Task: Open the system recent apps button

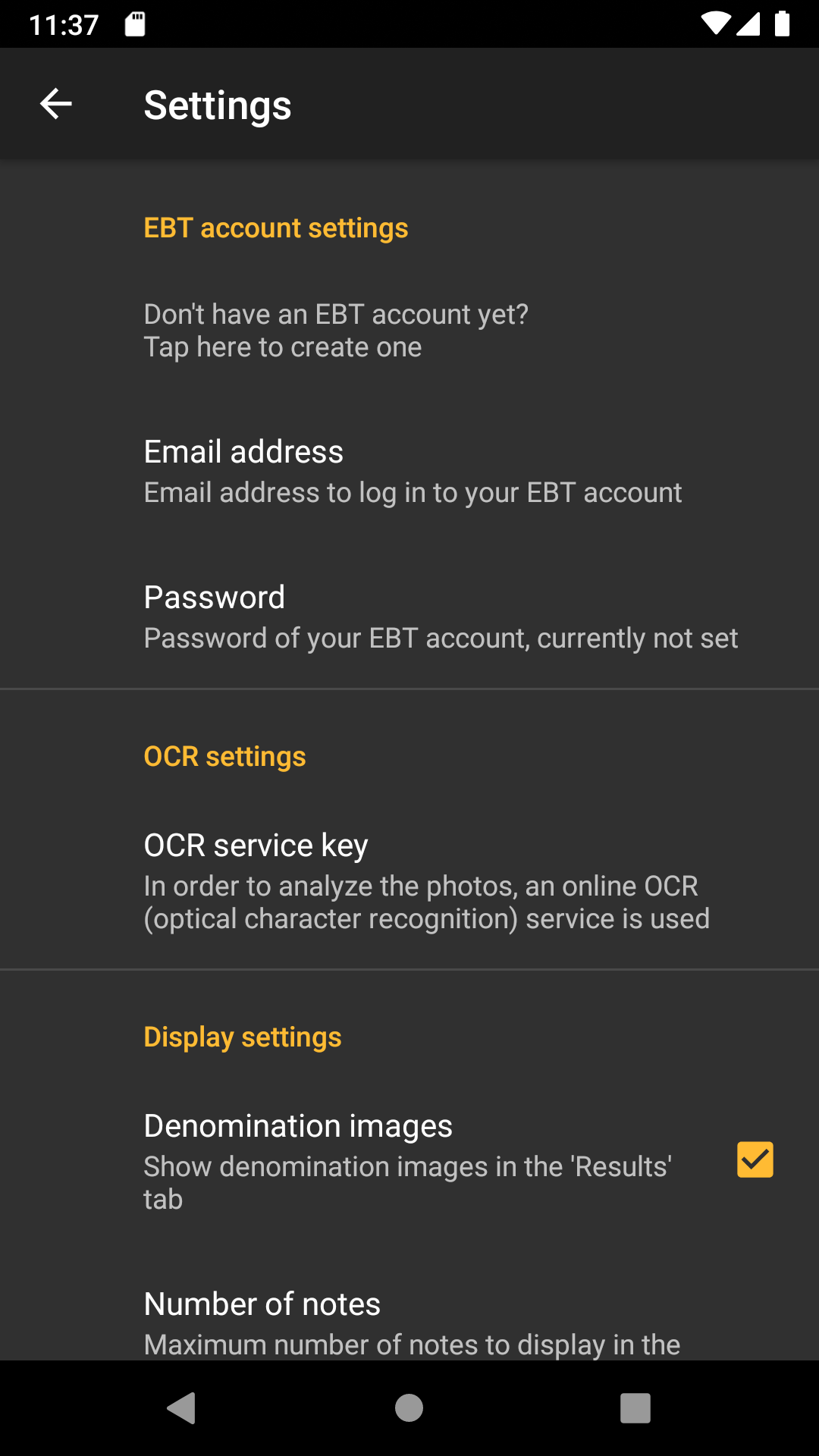Action: 635,1408
